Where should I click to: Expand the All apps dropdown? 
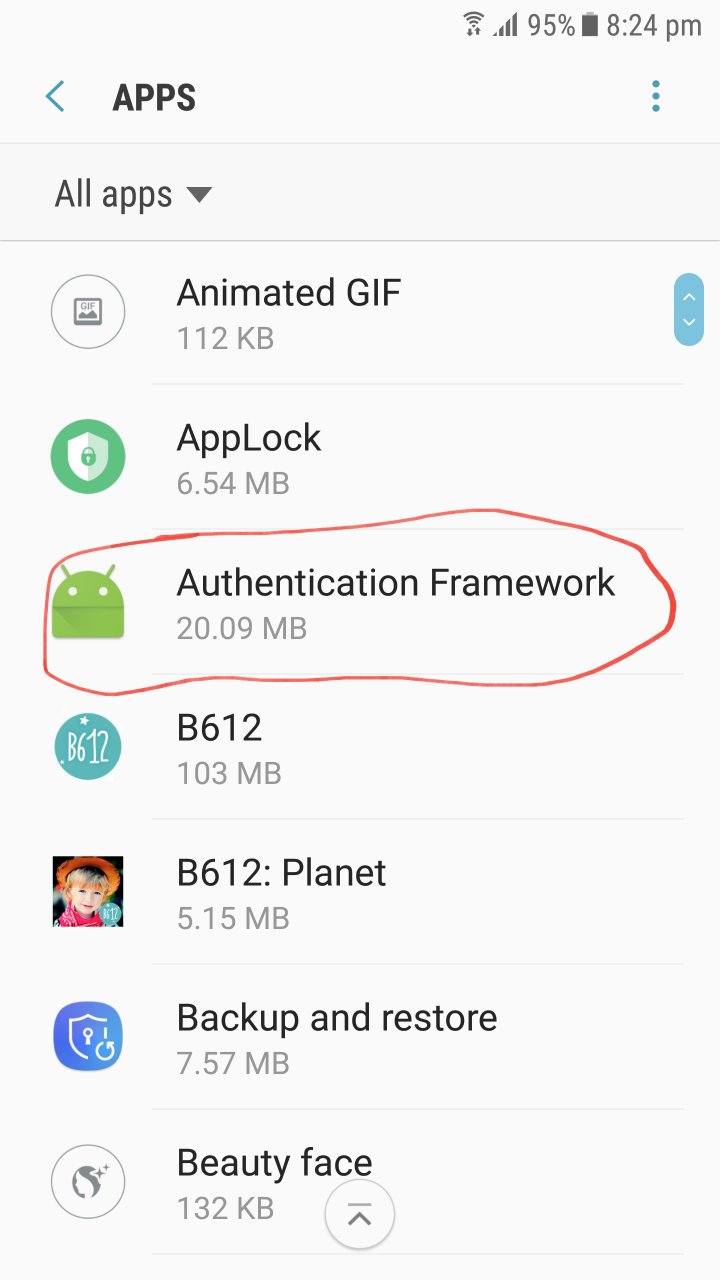point(133,194)
